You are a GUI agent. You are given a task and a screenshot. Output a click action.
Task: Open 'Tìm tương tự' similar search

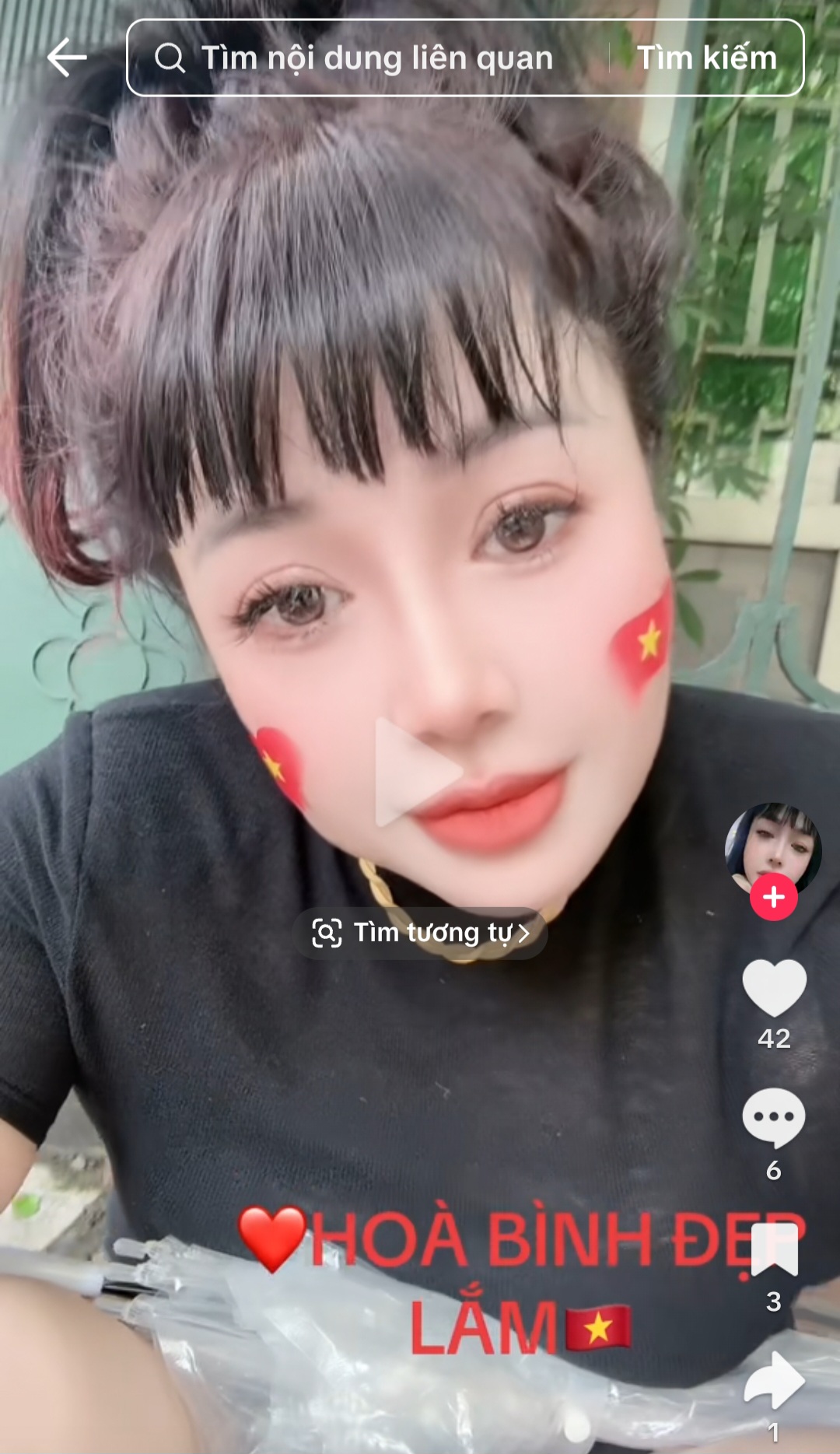click(420, 933)
